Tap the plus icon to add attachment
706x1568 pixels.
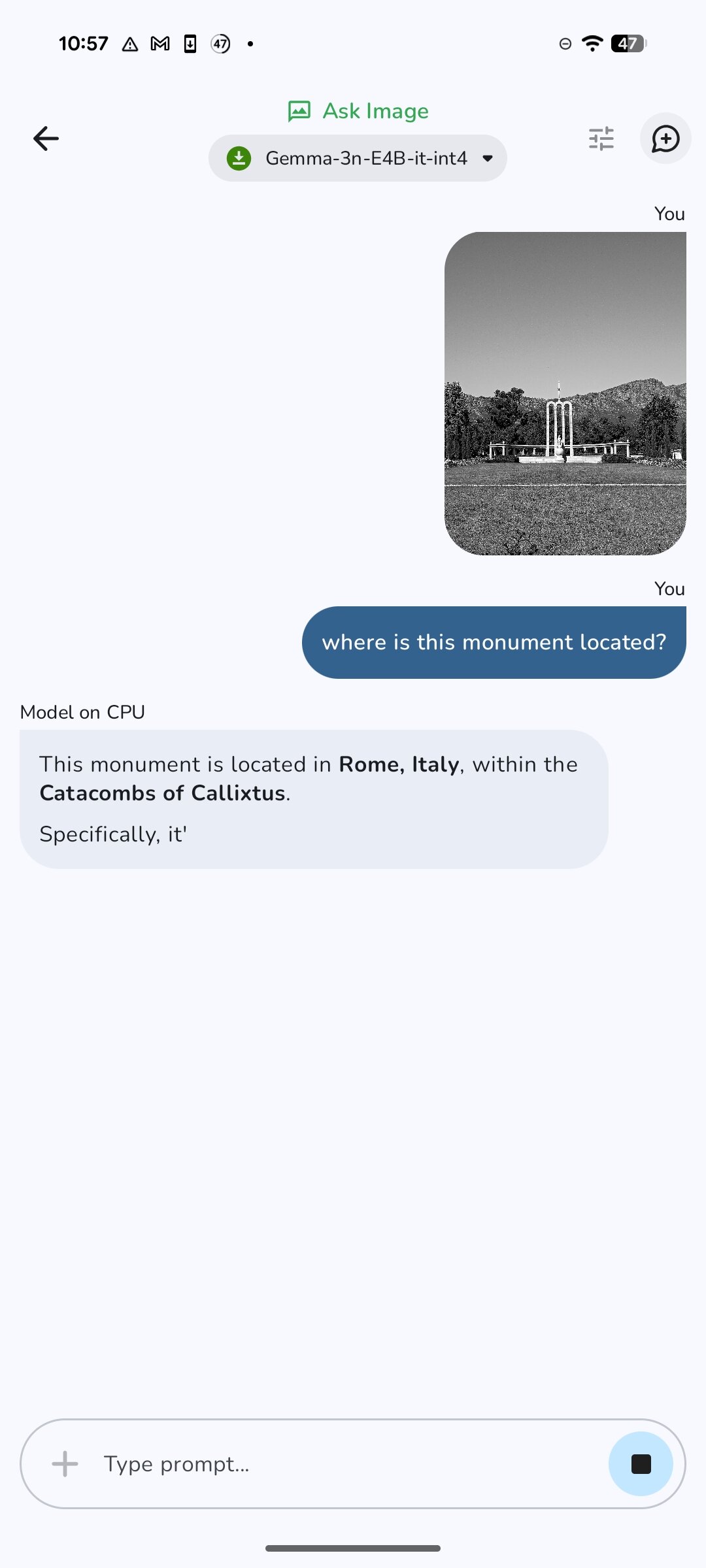(65, 1464)
